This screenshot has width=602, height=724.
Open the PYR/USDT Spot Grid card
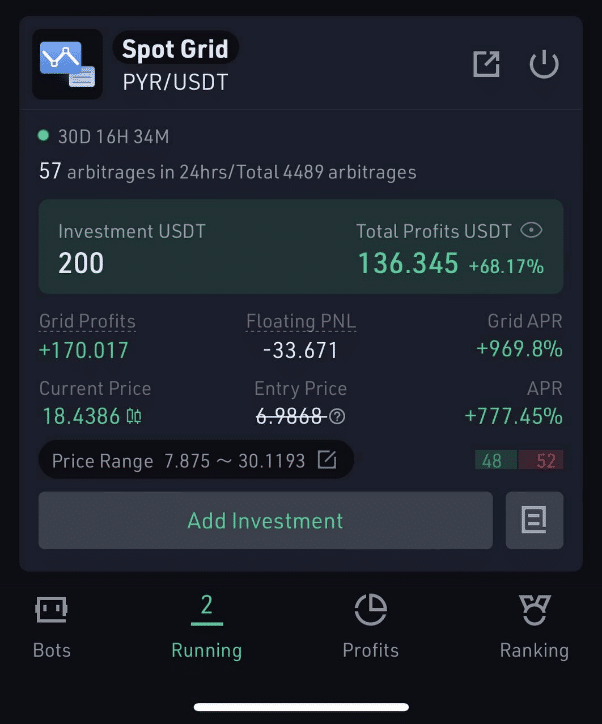point(176,64)
